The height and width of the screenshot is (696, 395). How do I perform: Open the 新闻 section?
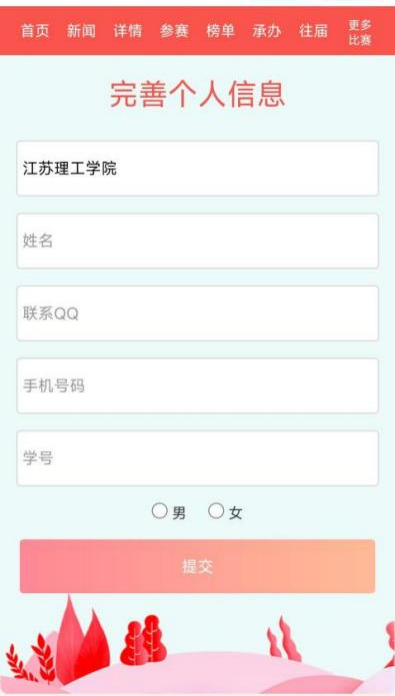click(x=81, y=32)
